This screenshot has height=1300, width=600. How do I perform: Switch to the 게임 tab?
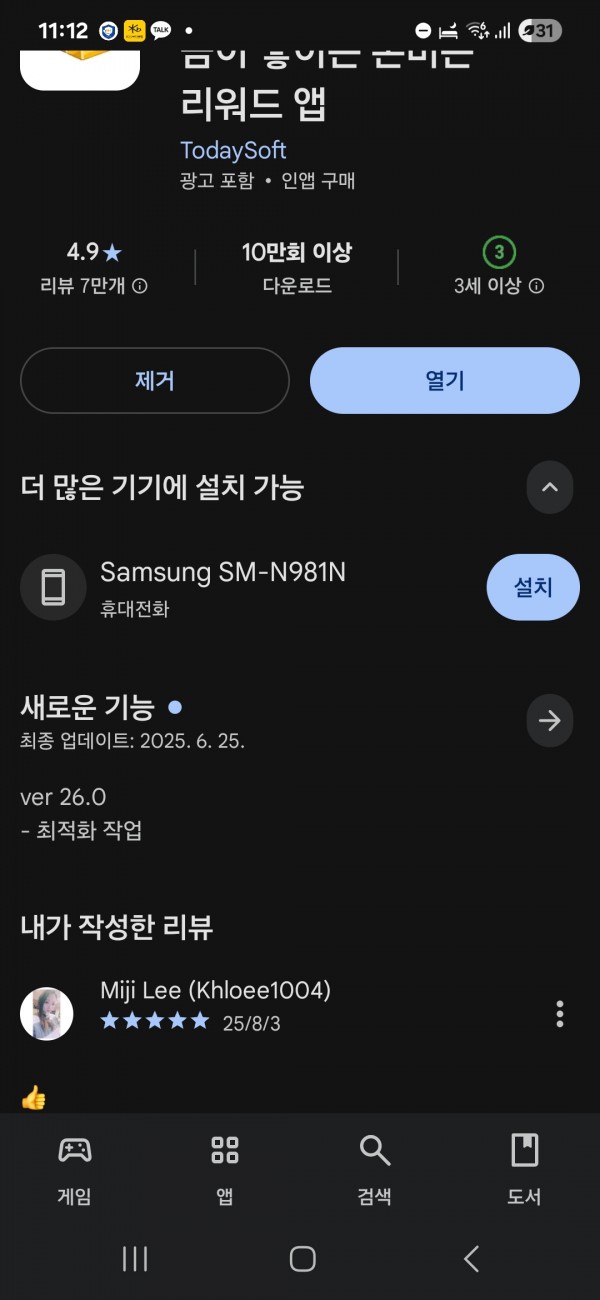click(75, 1170)
